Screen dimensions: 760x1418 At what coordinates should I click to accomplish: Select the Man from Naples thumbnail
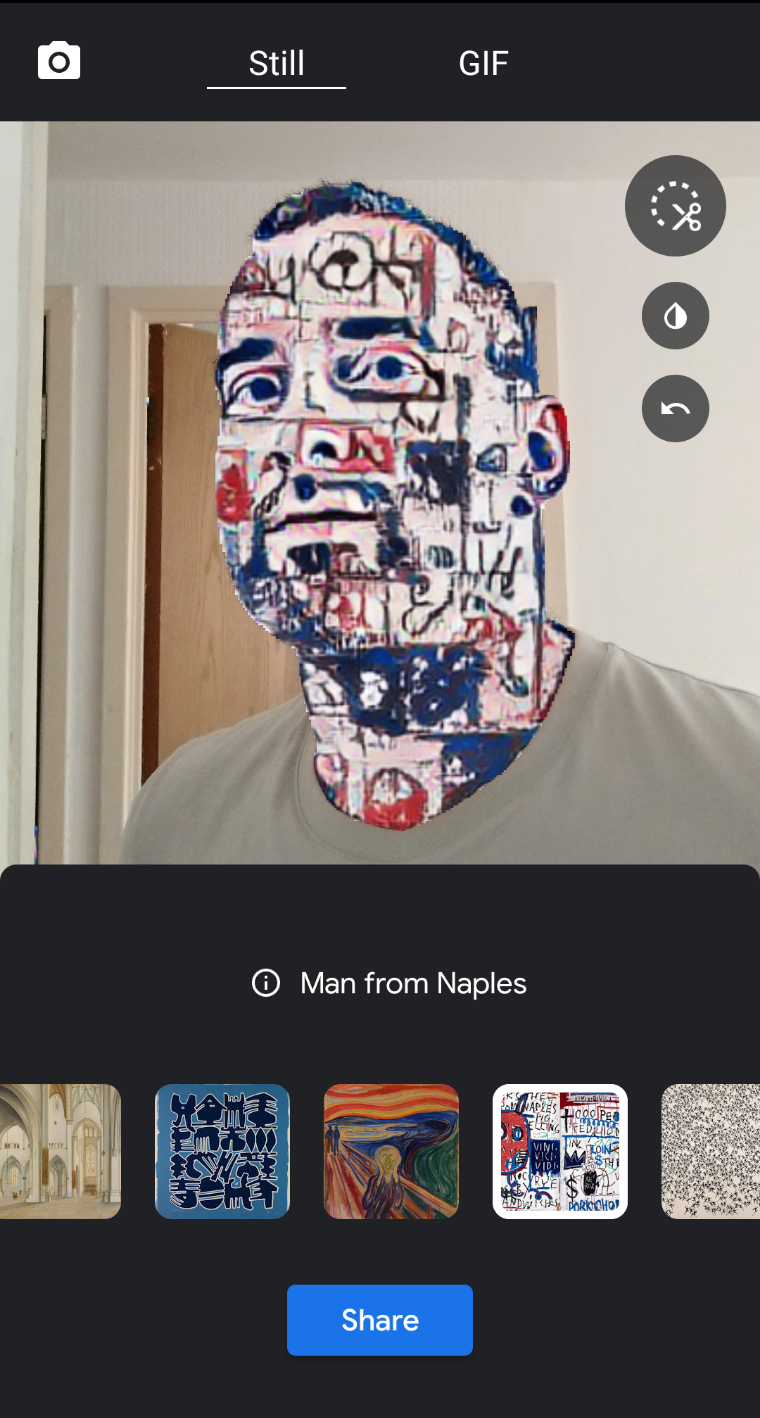[x=560, y=1151]
